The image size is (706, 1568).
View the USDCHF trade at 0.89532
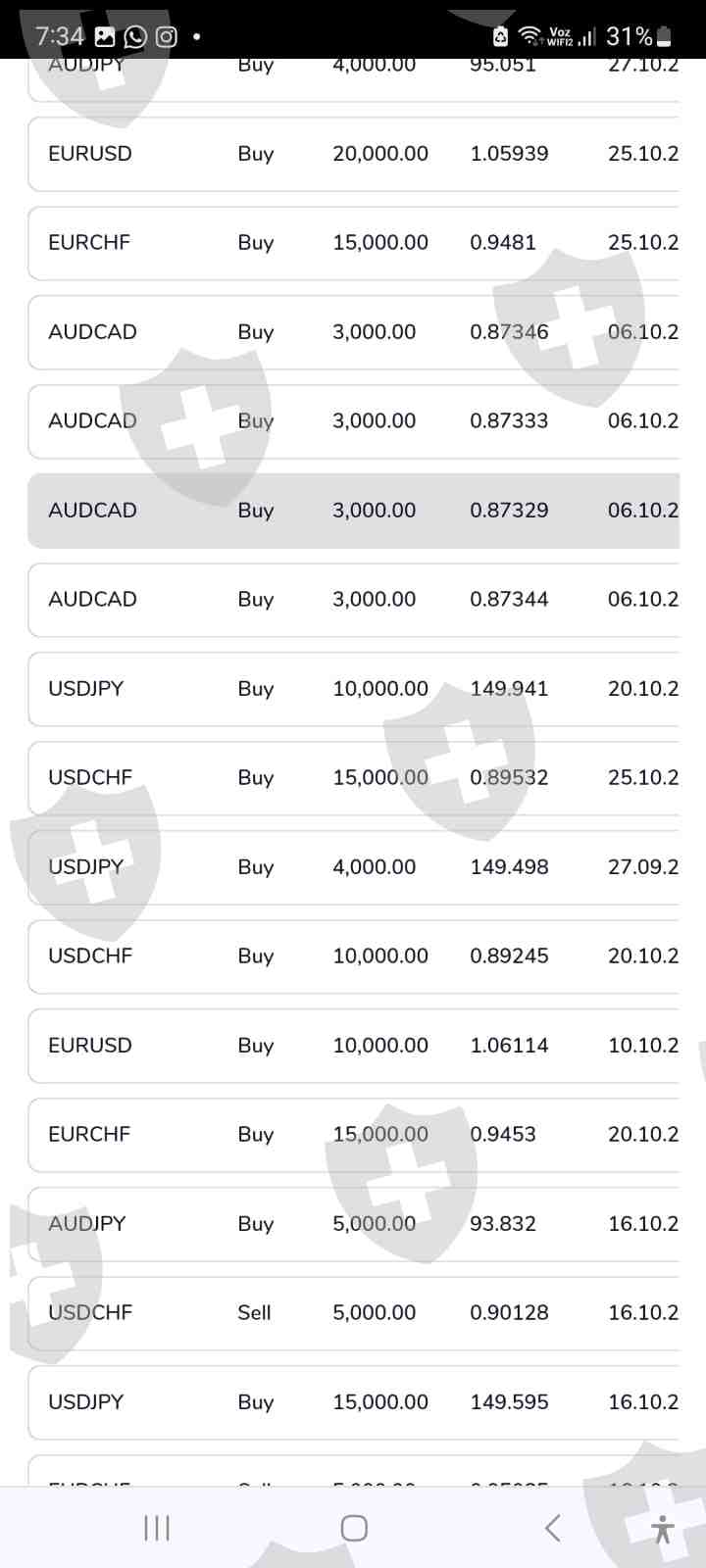tap(353, 778)
